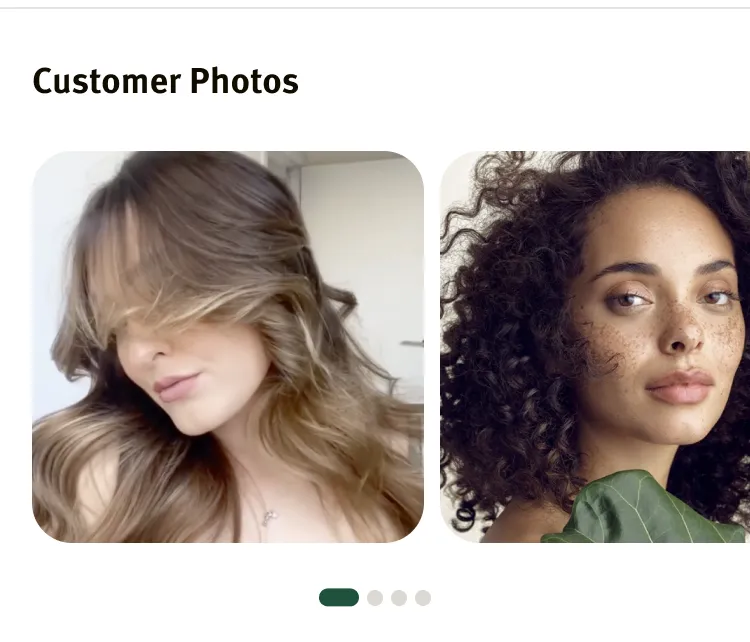
Task: Jump to the last carousel page dot
Action: [x=423, y=598]
